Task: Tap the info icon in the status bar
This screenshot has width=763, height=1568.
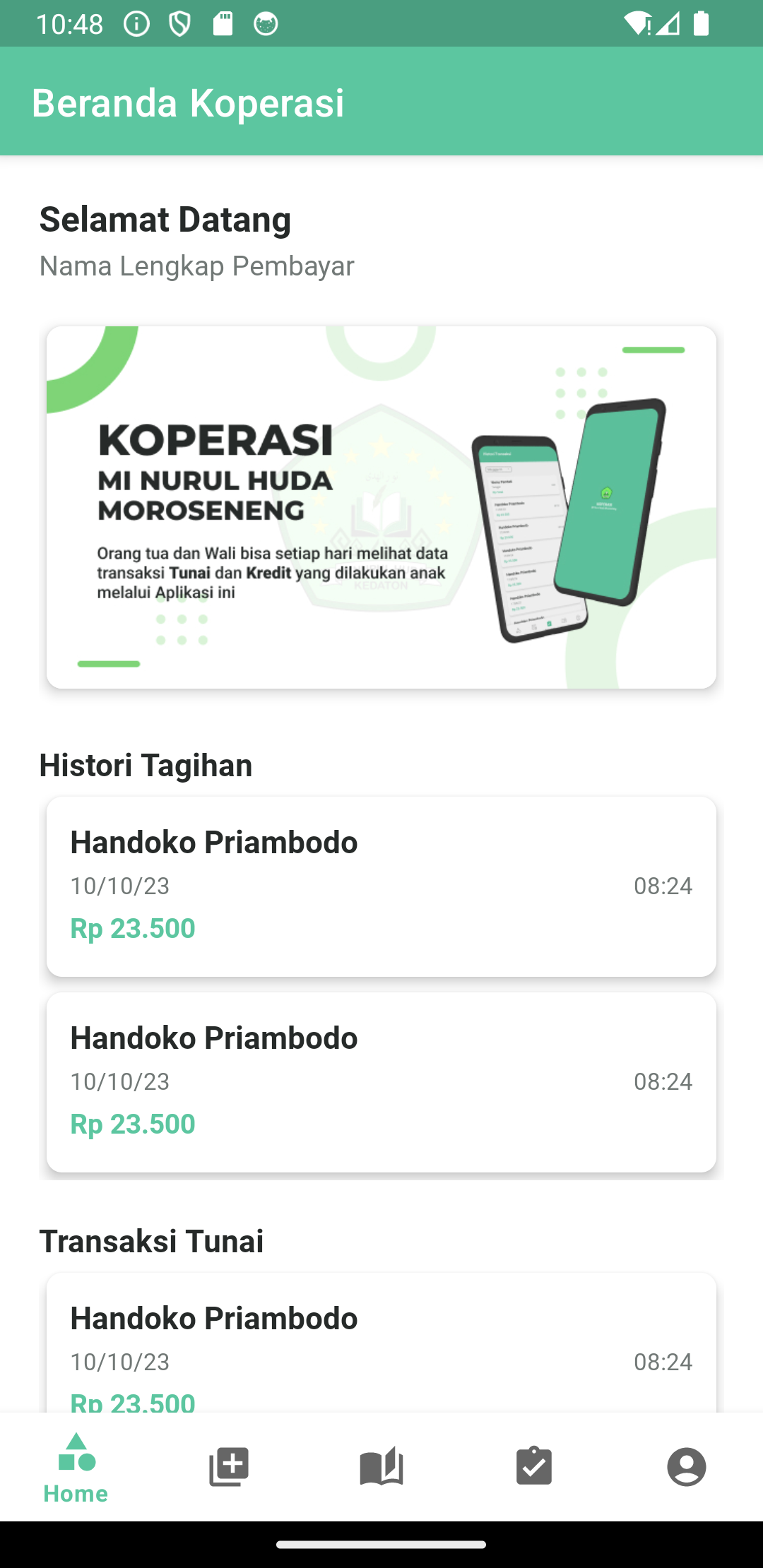Action: pyautogui.click(x=136, y=23)
